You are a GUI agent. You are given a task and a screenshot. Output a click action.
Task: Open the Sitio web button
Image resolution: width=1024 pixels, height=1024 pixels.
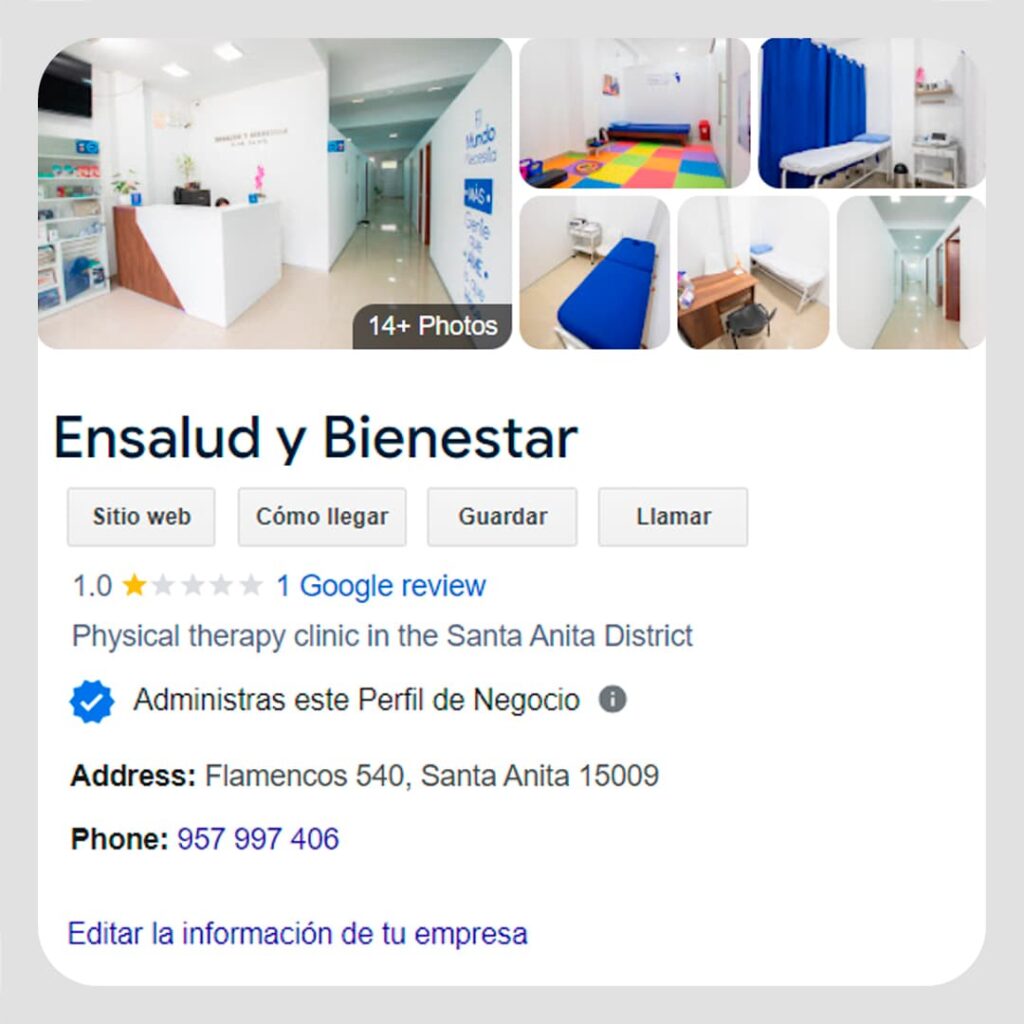click(141, 517)
